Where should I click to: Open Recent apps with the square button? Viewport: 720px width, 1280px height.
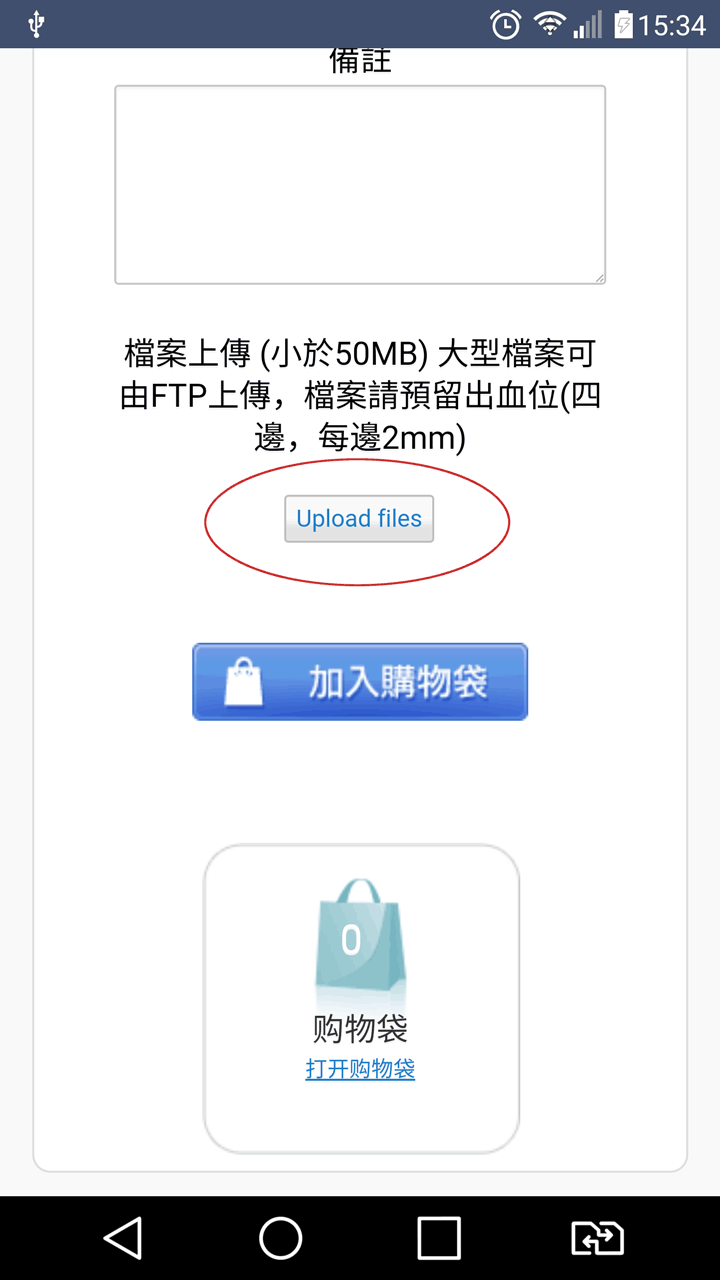tap(440, 1237)
